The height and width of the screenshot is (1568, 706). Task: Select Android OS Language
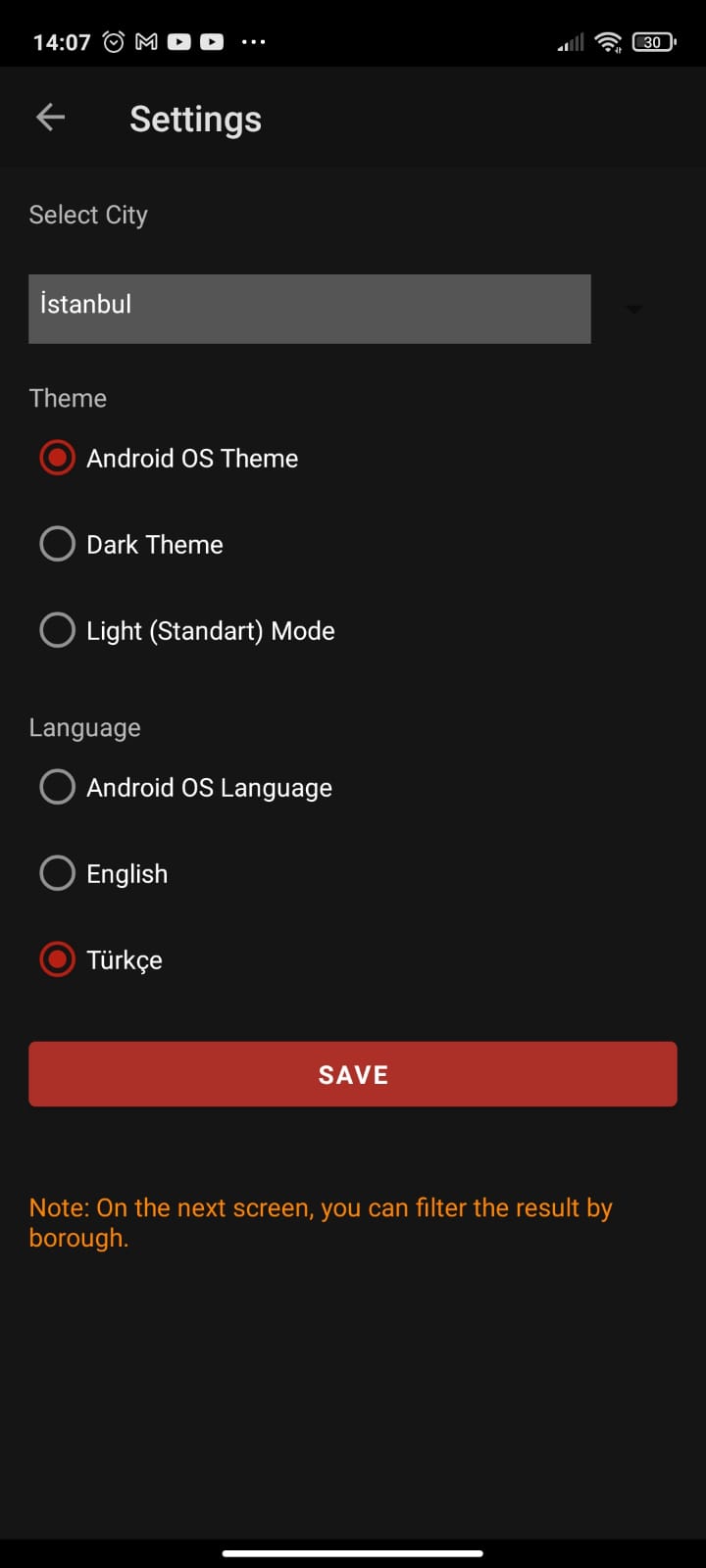(185, 788)
